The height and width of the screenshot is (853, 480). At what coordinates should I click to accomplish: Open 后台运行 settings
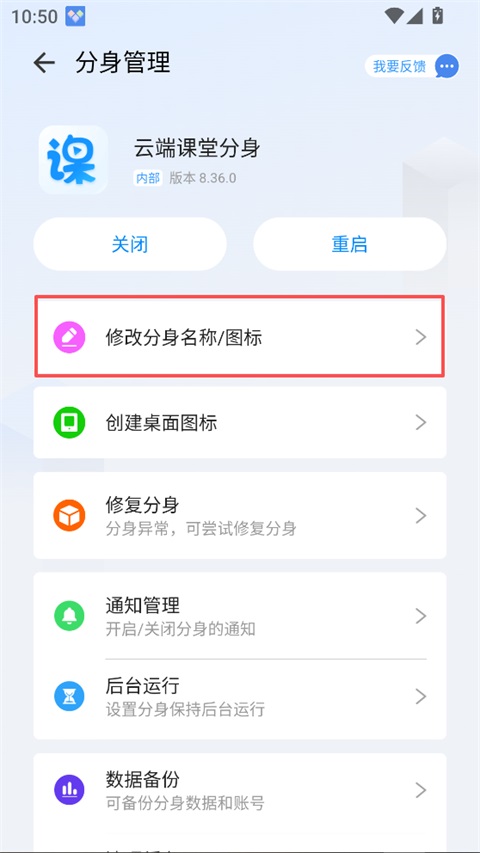click(240, 696)
